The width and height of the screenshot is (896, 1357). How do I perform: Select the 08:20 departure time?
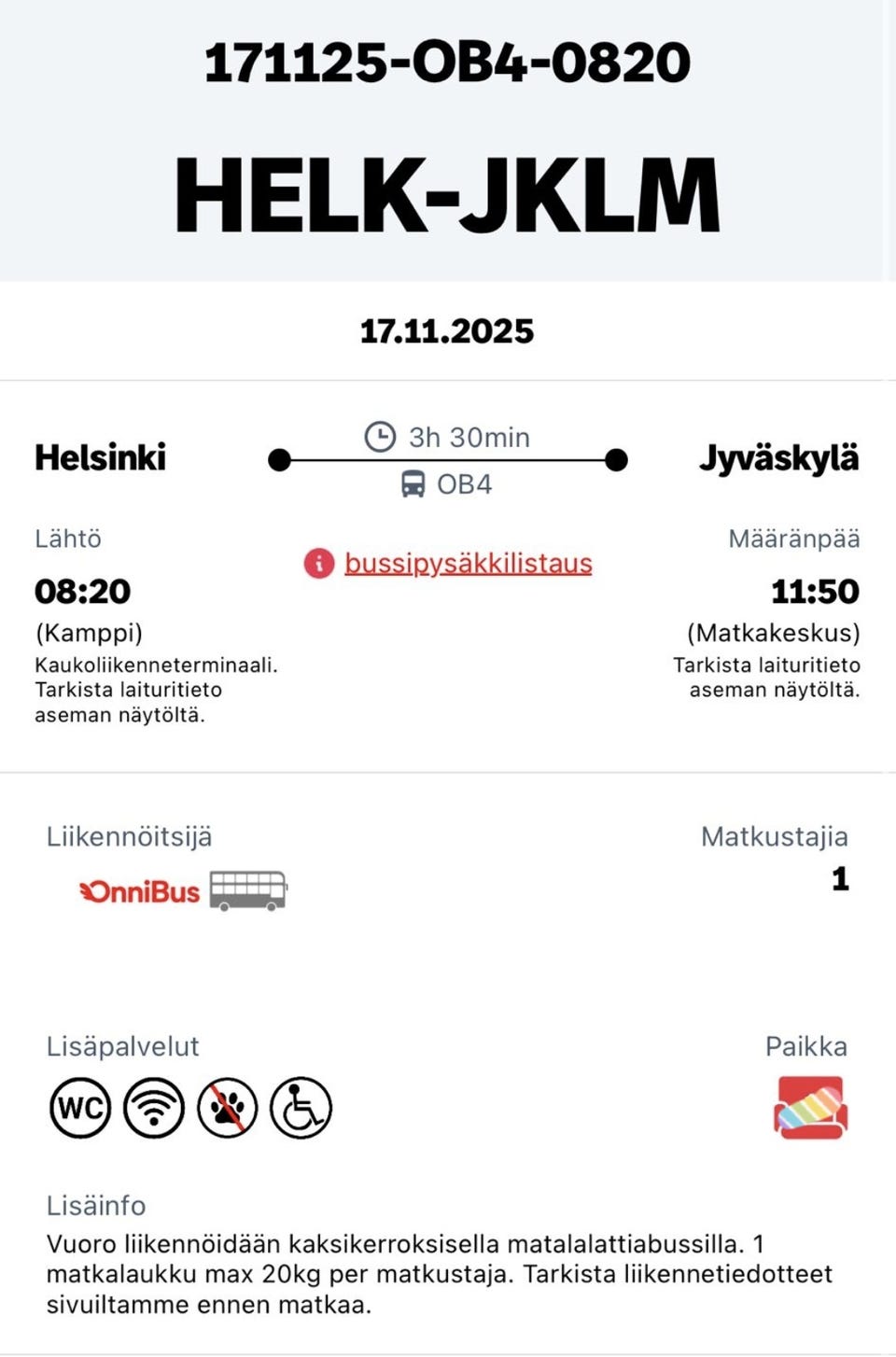pyautogui.click(x=80, y=592)
